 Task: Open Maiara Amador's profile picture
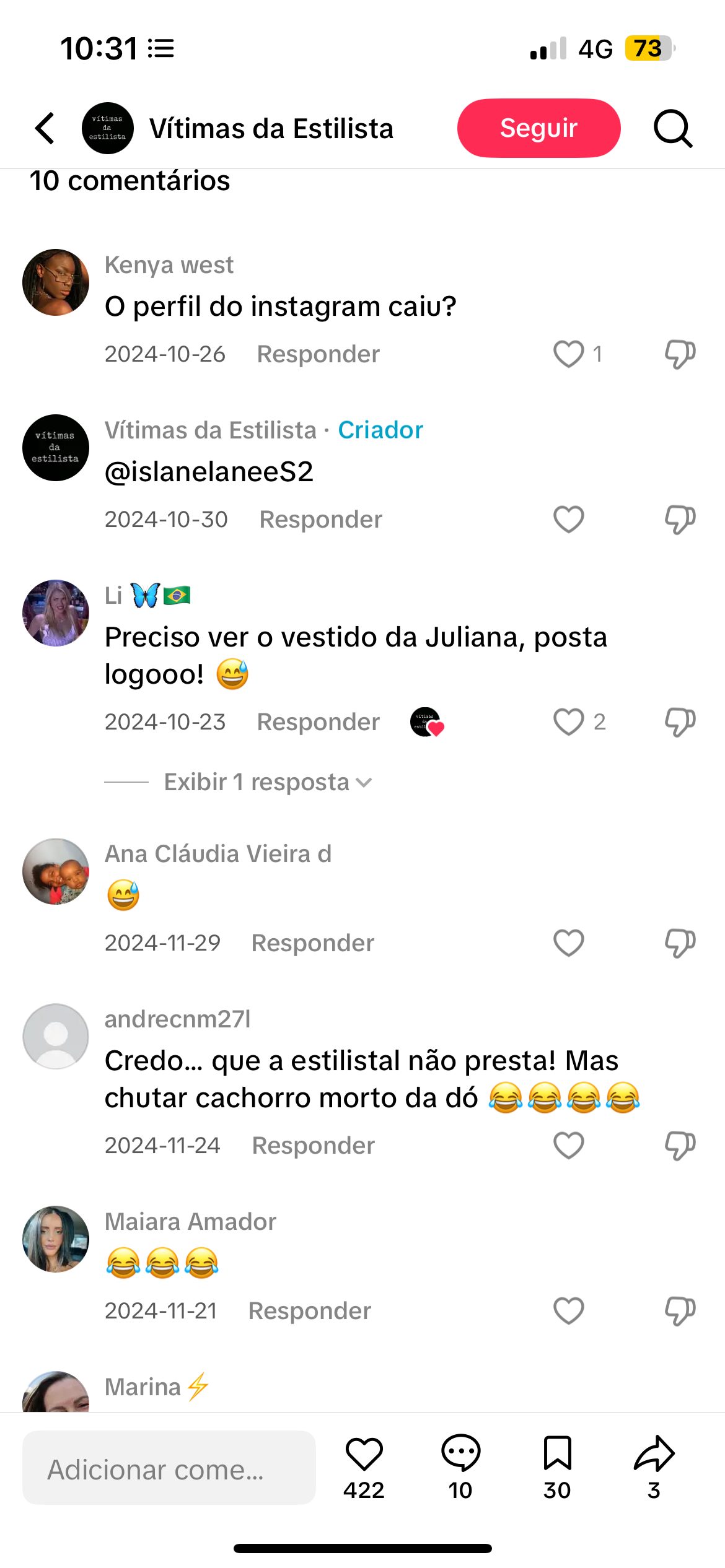point(56,1239)
